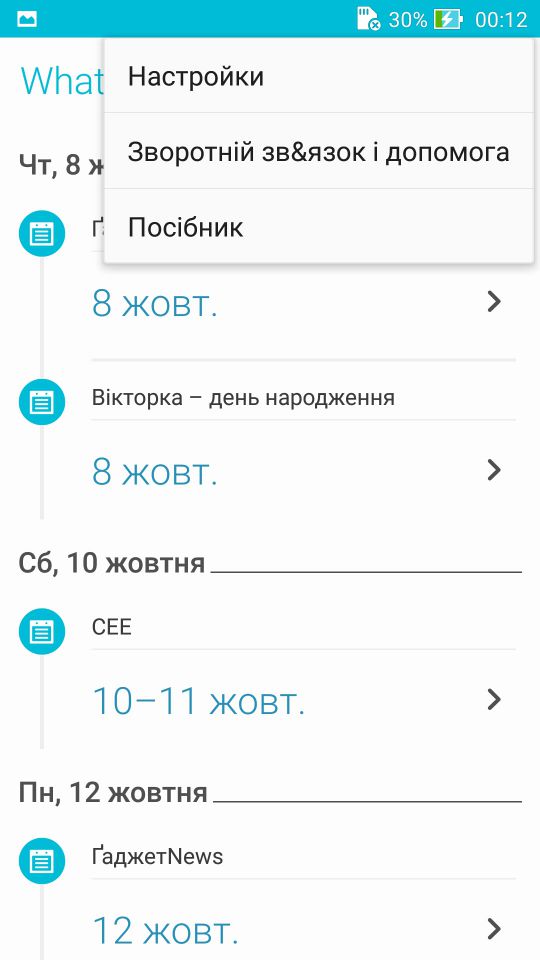540x960 pixels.
Task: Open the Посібник menu item
Action: [318, 227]
